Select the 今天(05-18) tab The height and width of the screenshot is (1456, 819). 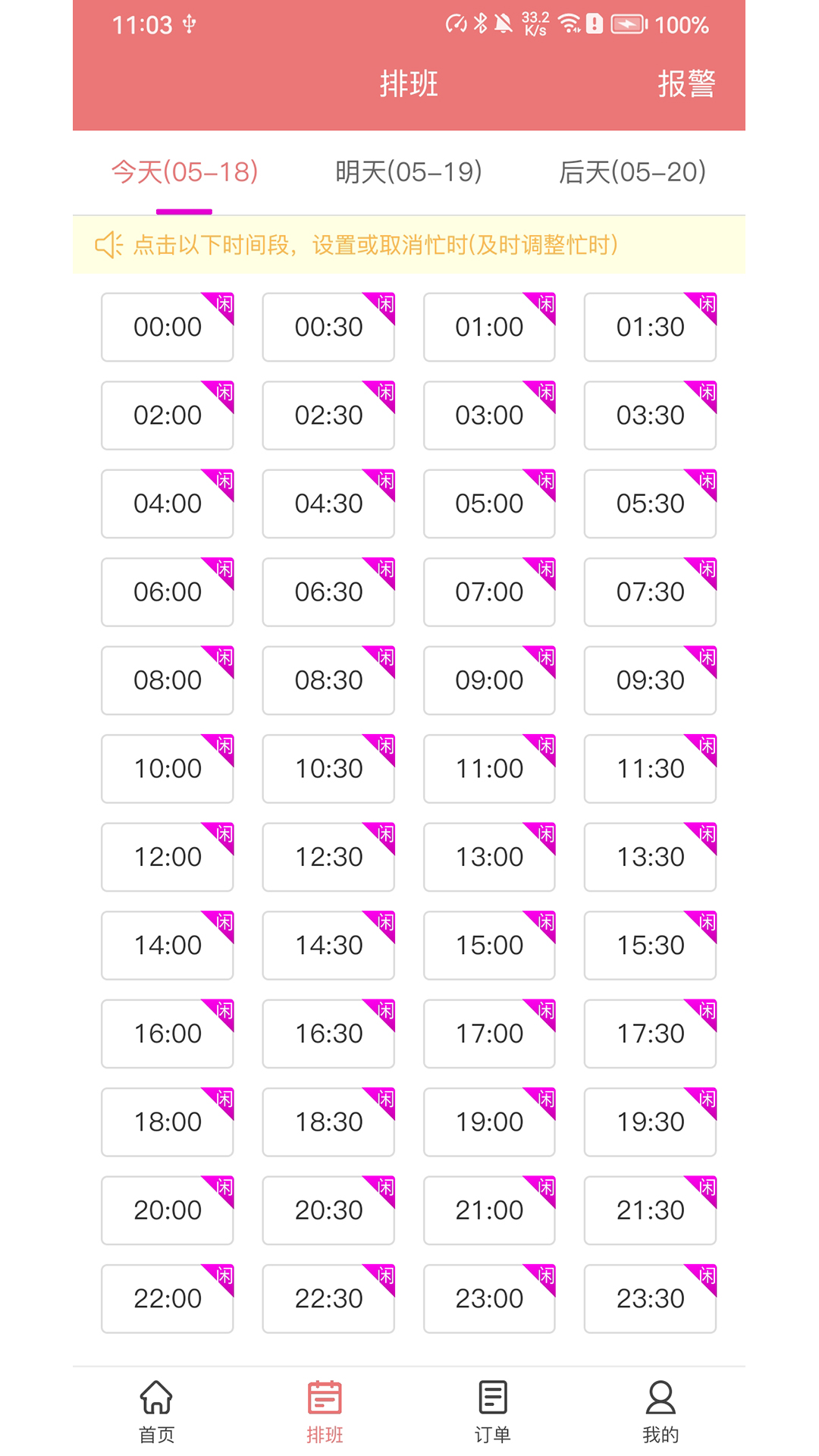coord(184,172)
